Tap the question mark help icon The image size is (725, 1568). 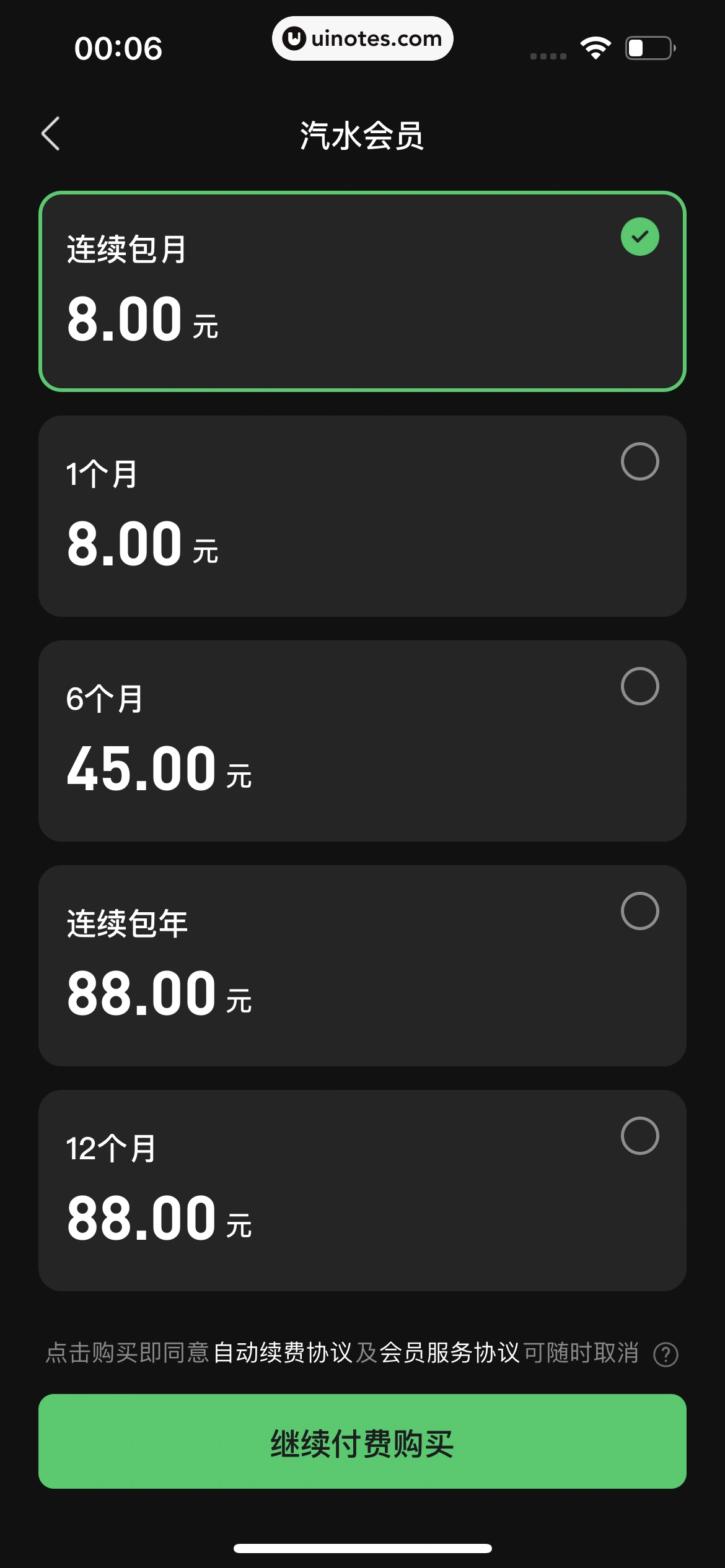coord(666,1354)
